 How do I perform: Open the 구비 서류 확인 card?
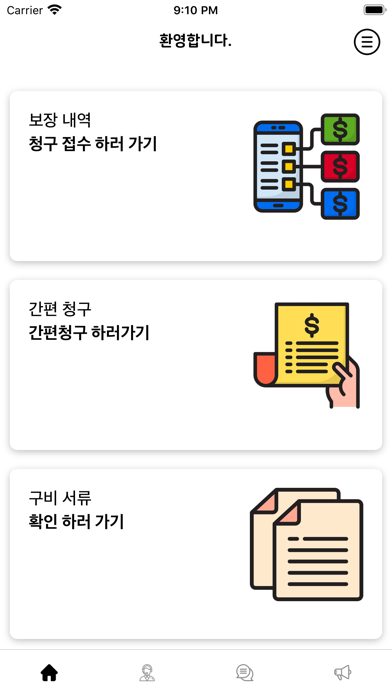[x=196, y=554]
